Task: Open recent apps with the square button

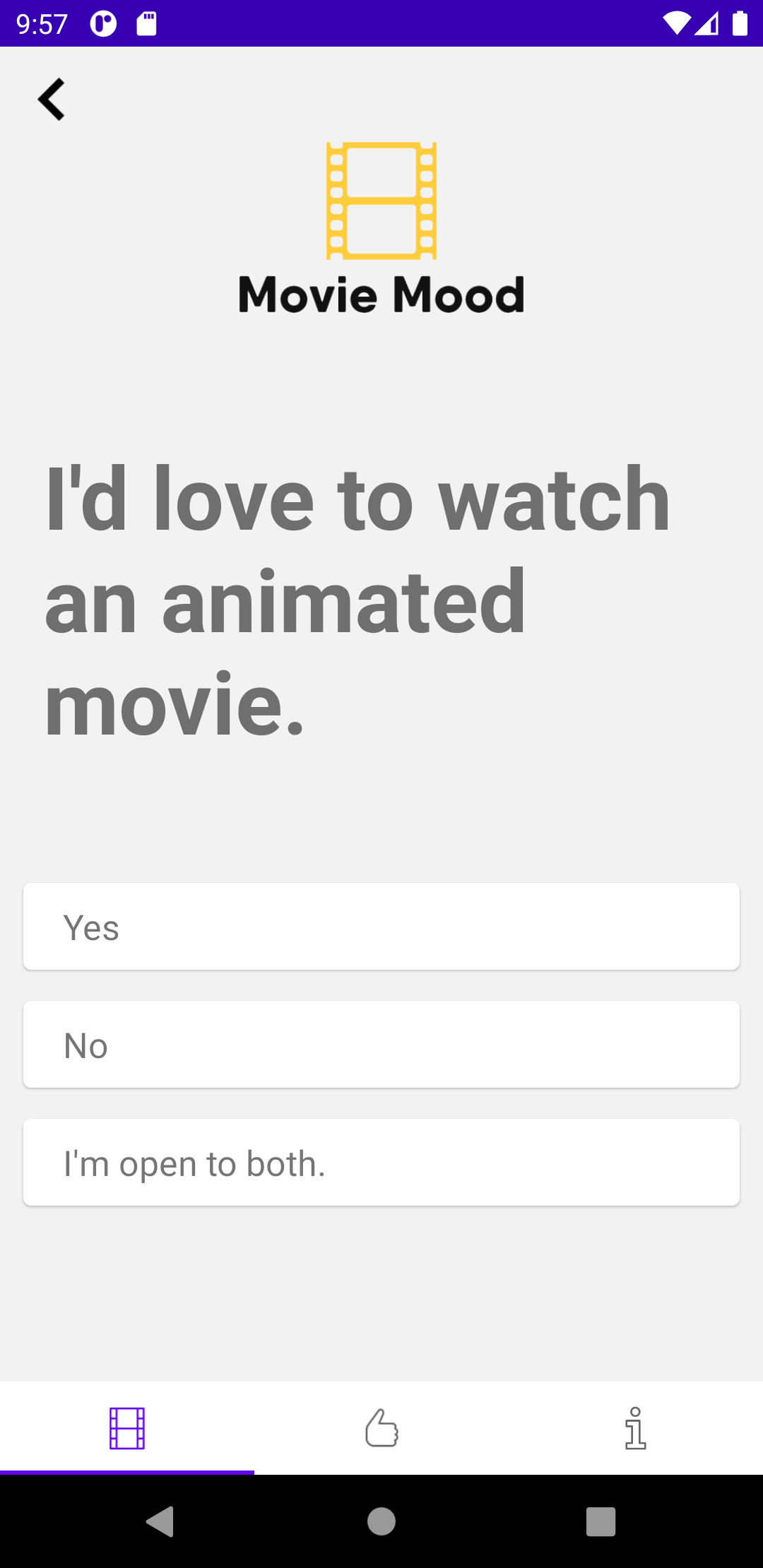Action: (599, 1523)
